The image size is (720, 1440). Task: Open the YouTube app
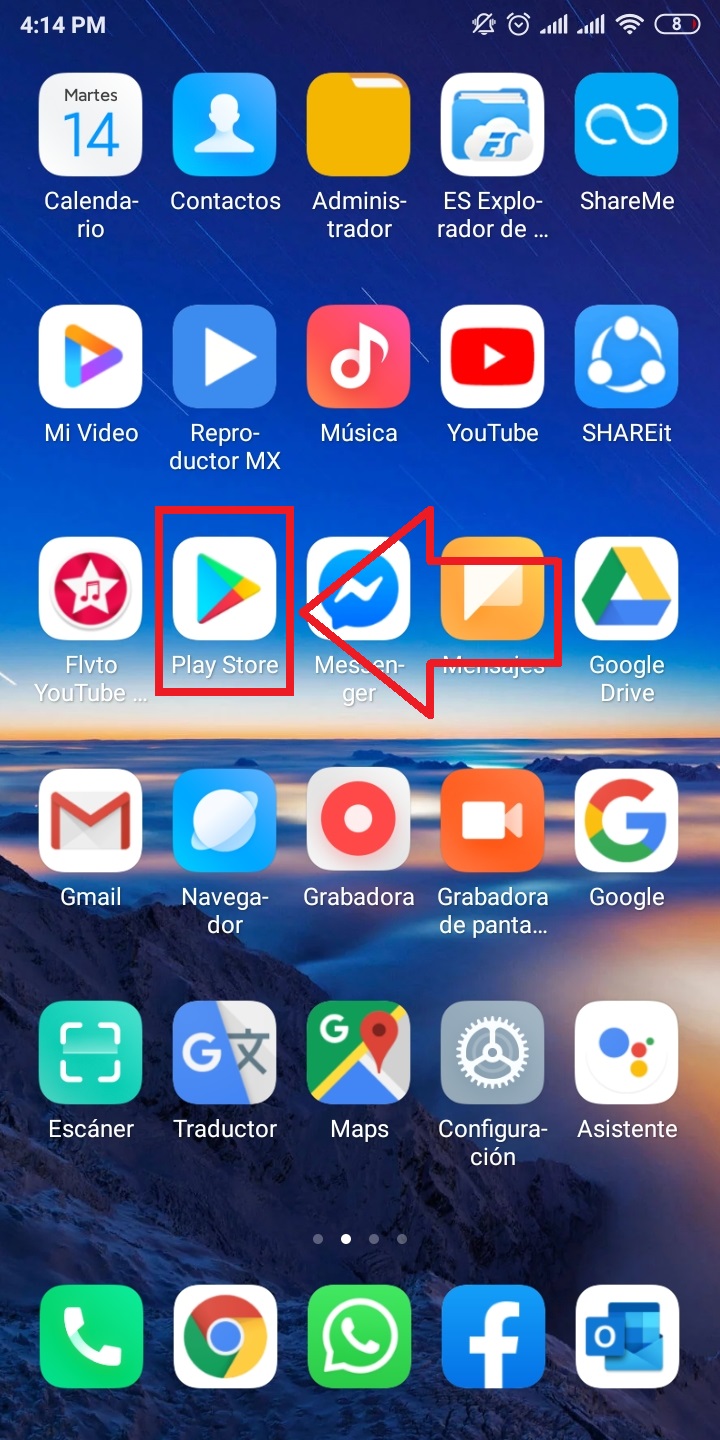pyautogui.click(x=493, y=357)
